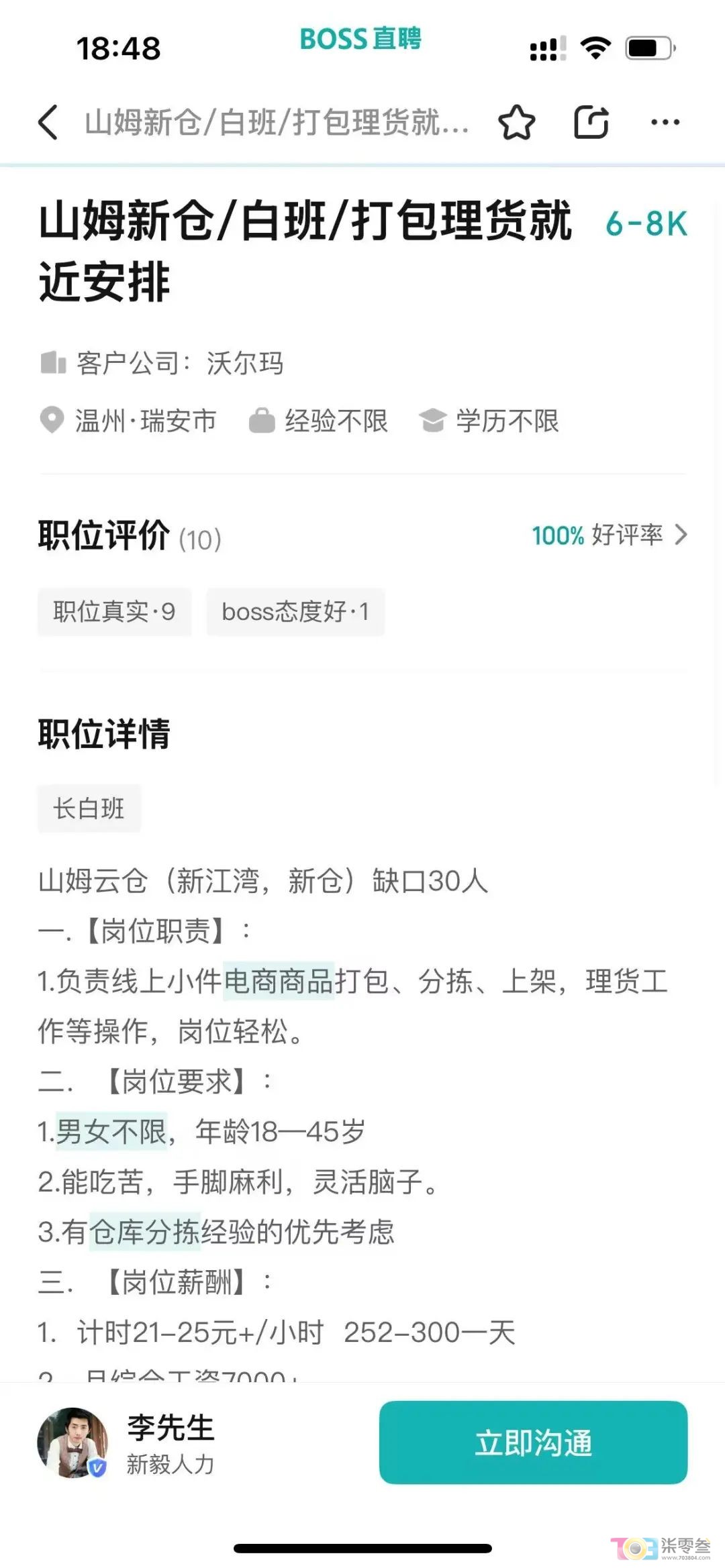Viewport: 725px width, 1568px height.
Task: Go back using the top-left arrow
Action: click(x=48, y=122)
